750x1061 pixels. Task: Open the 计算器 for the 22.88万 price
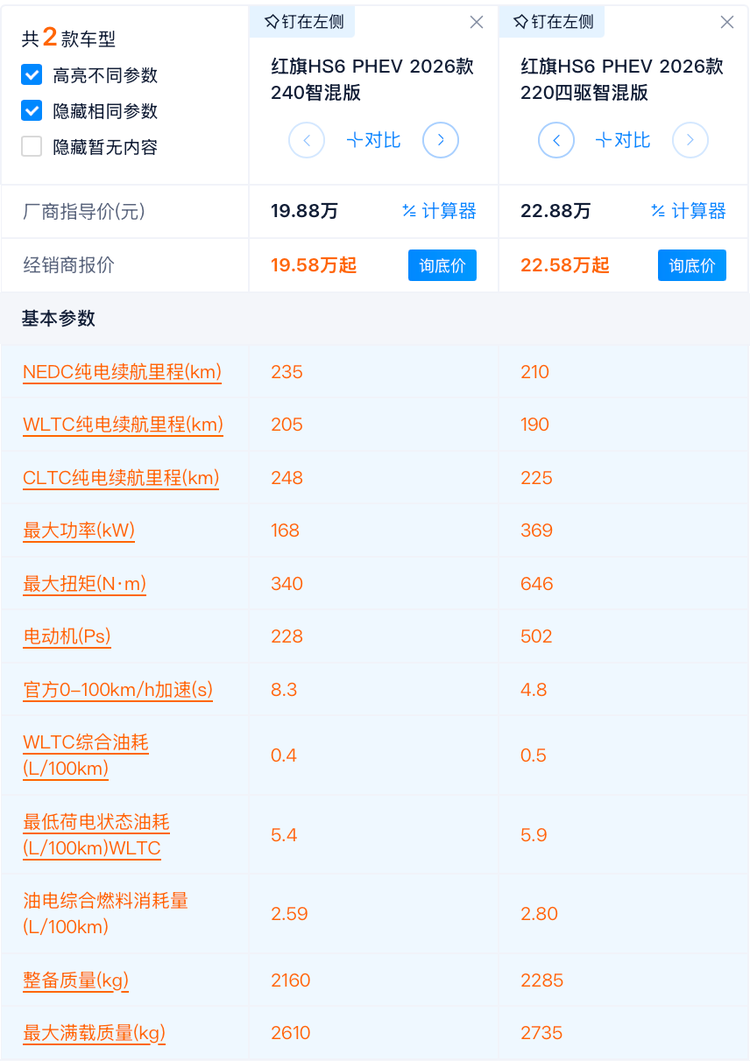[688, 211]
